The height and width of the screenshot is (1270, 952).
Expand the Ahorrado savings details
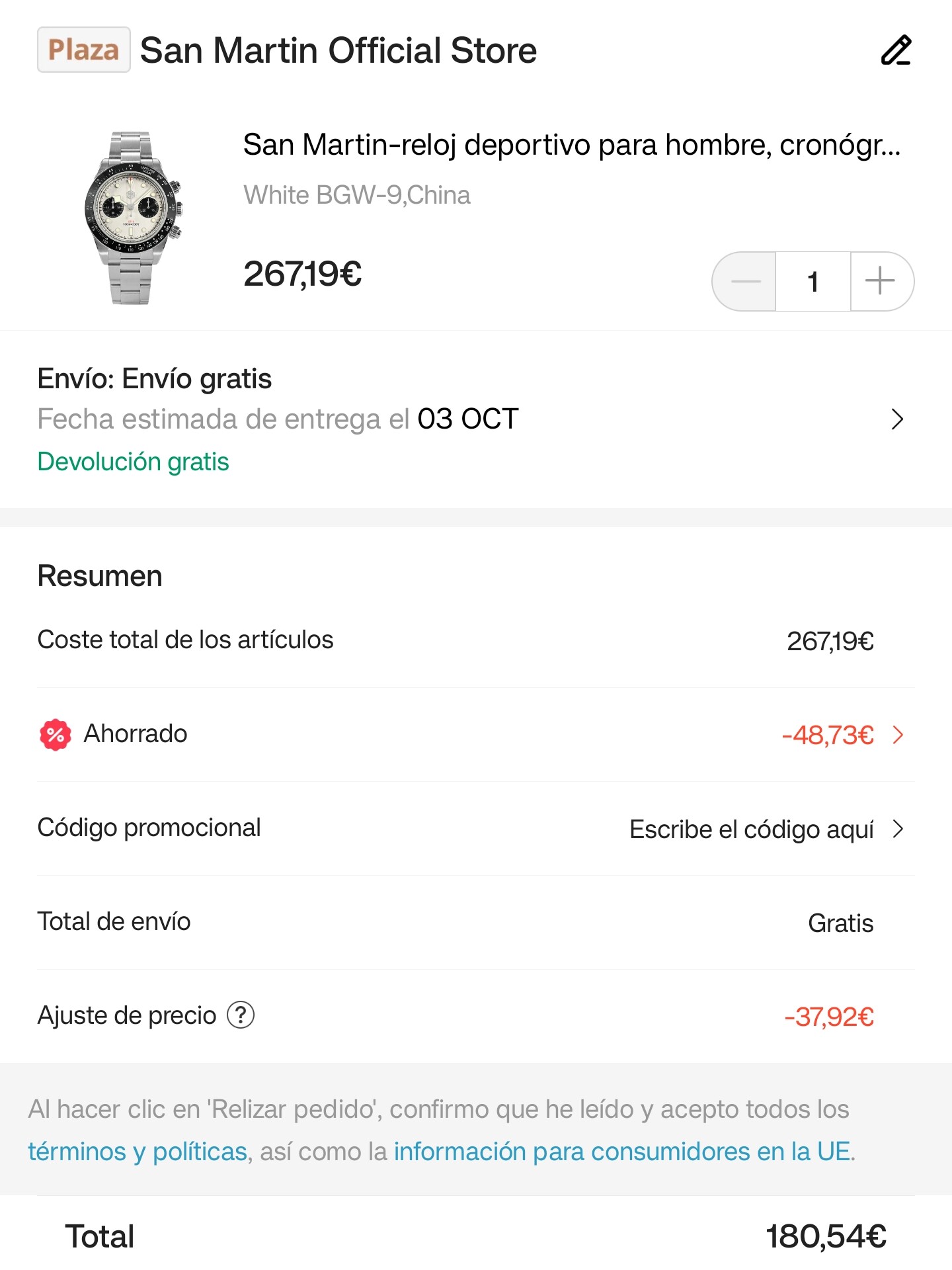[x=897, y=735]
